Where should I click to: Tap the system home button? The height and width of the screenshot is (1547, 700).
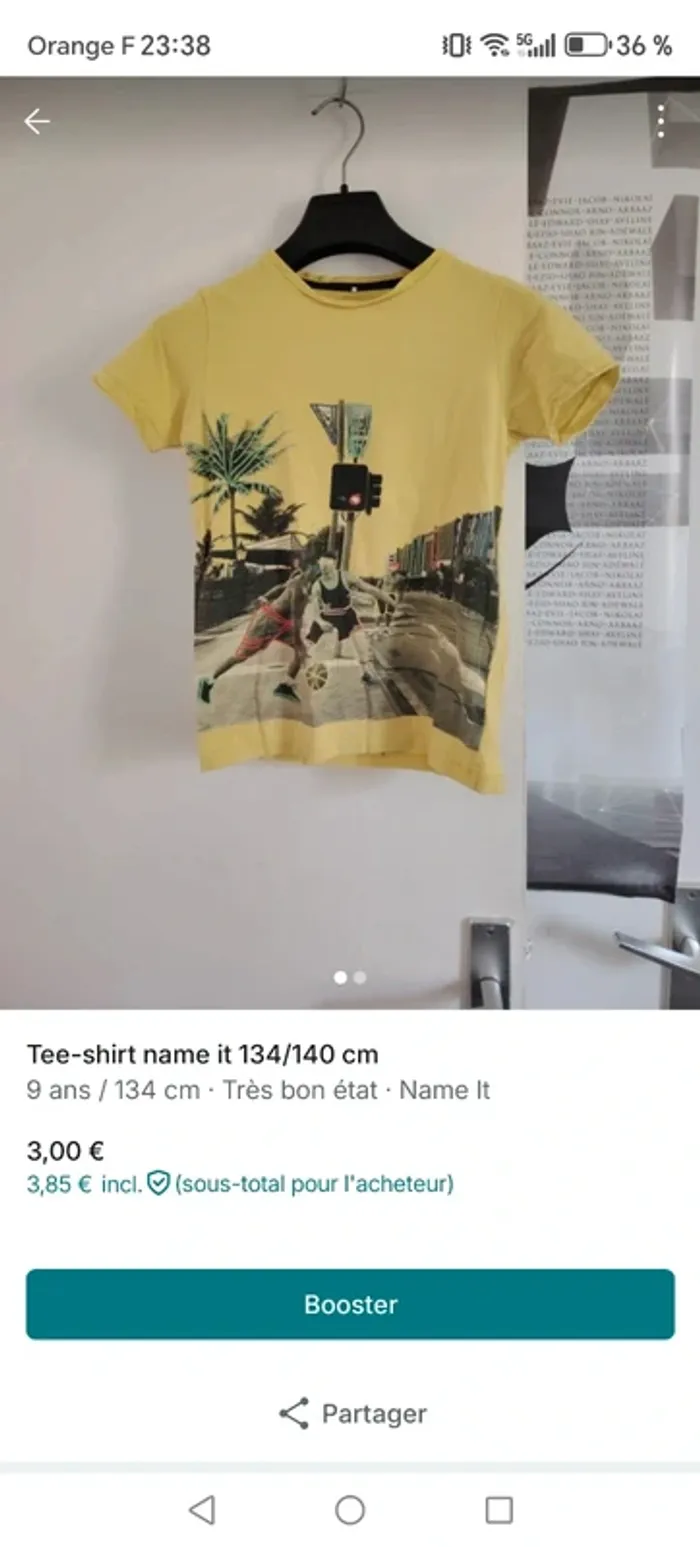pyautogui.click(x=350, y=1509)
